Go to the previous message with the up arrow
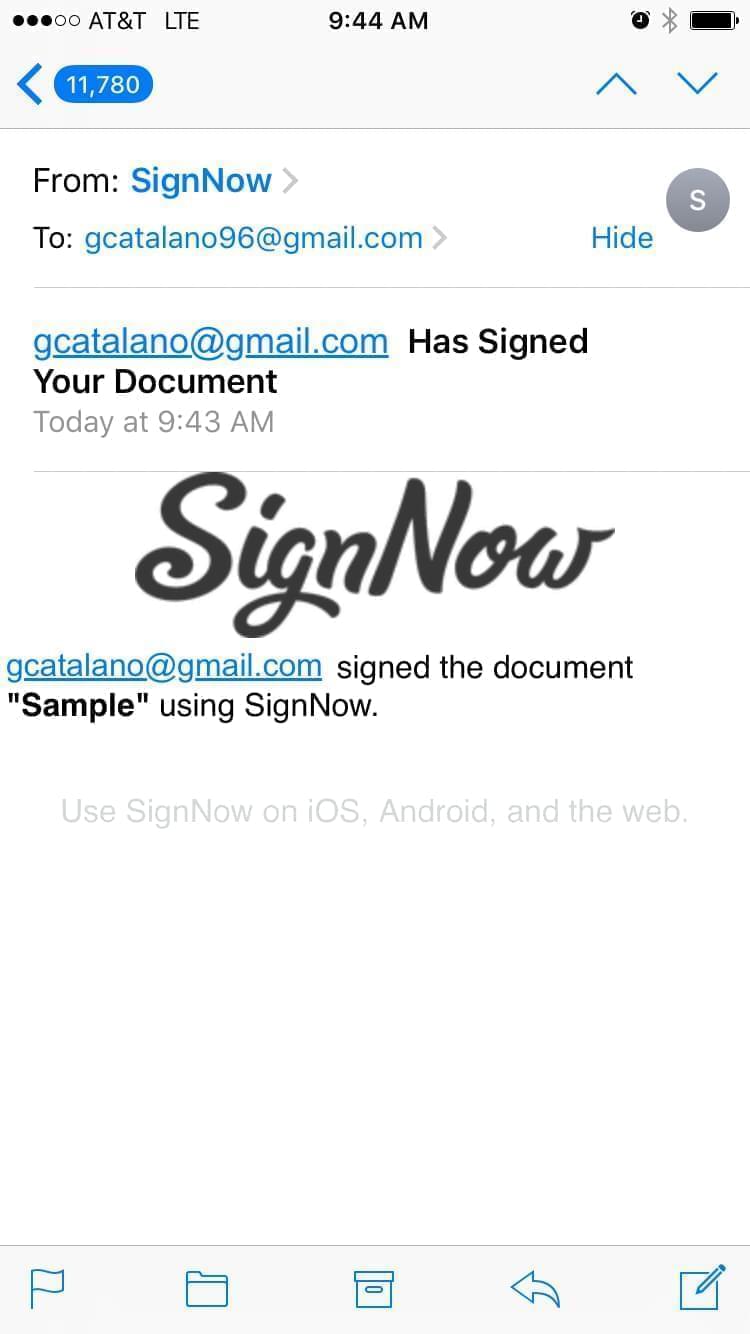 coord(616,85)
